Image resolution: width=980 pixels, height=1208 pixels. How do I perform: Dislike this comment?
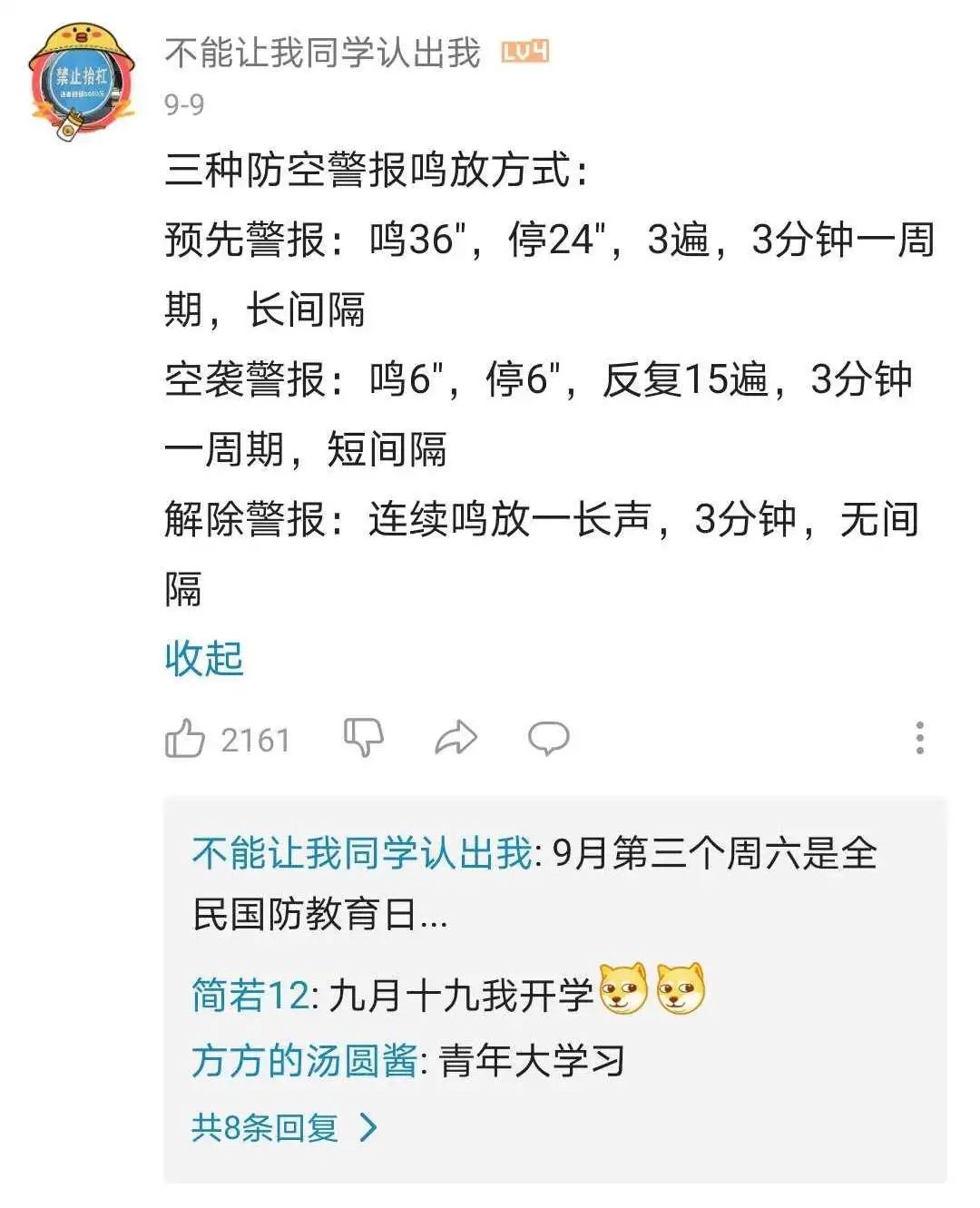[364, 738]
